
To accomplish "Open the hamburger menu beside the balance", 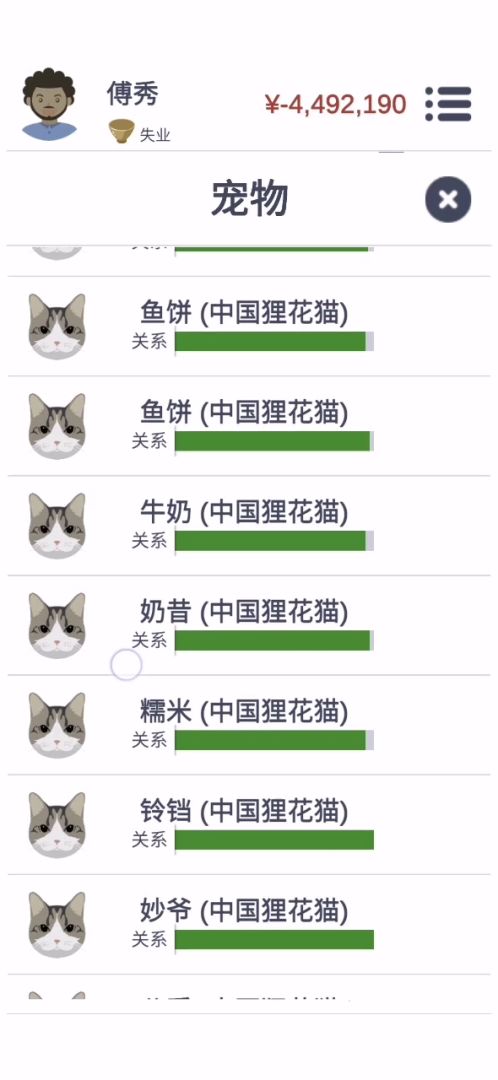I will 448,104.
